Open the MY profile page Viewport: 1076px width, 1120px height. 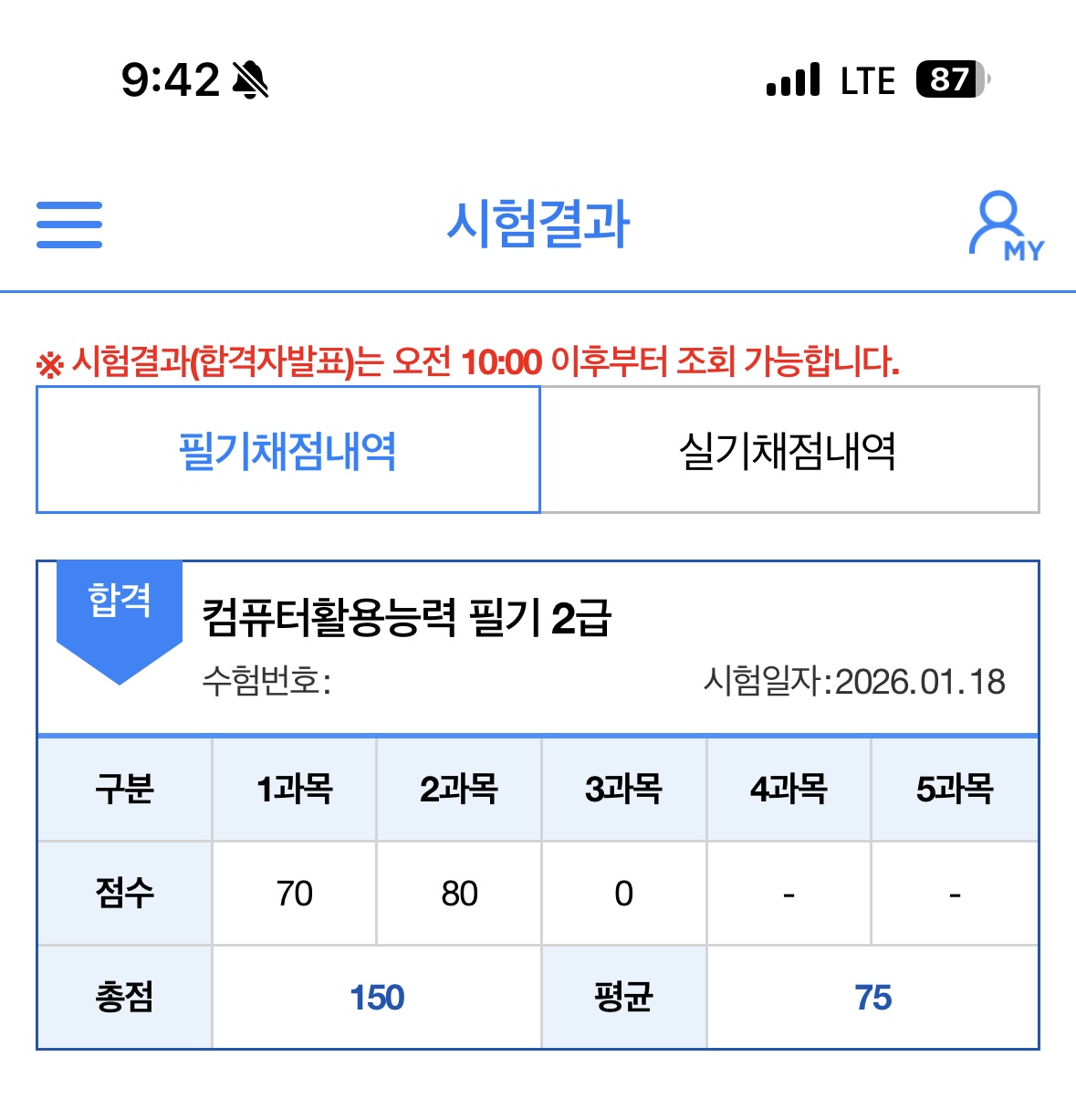tap(1005, 226)
